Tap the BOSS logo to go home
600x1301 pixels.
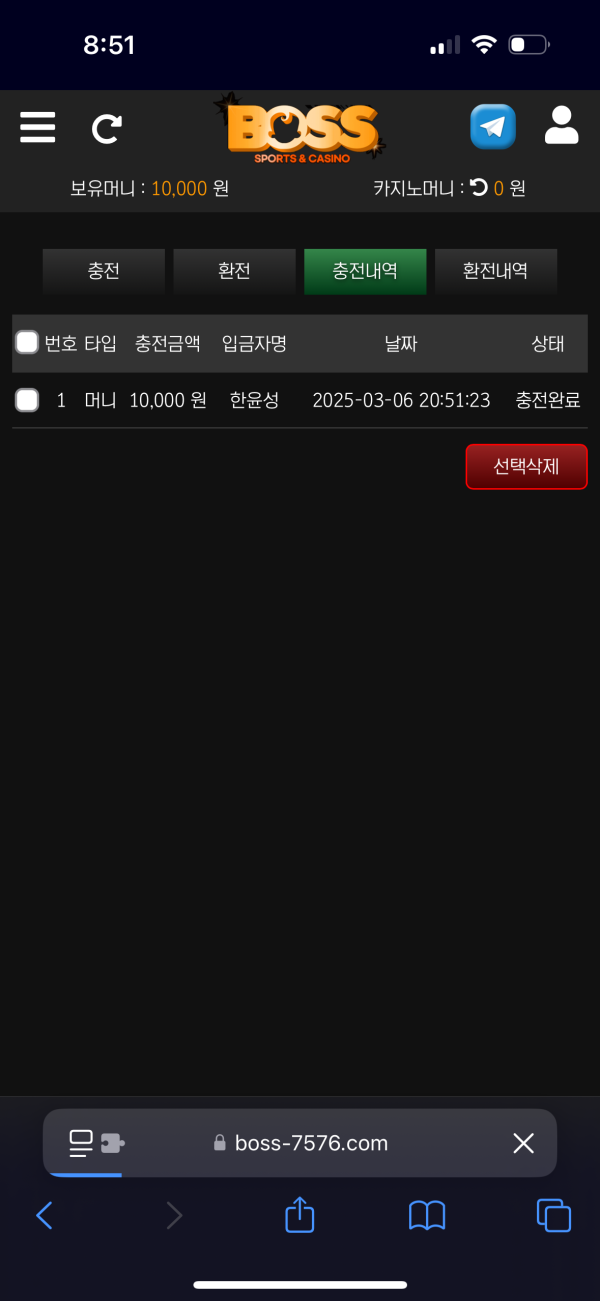pos(300,127)
